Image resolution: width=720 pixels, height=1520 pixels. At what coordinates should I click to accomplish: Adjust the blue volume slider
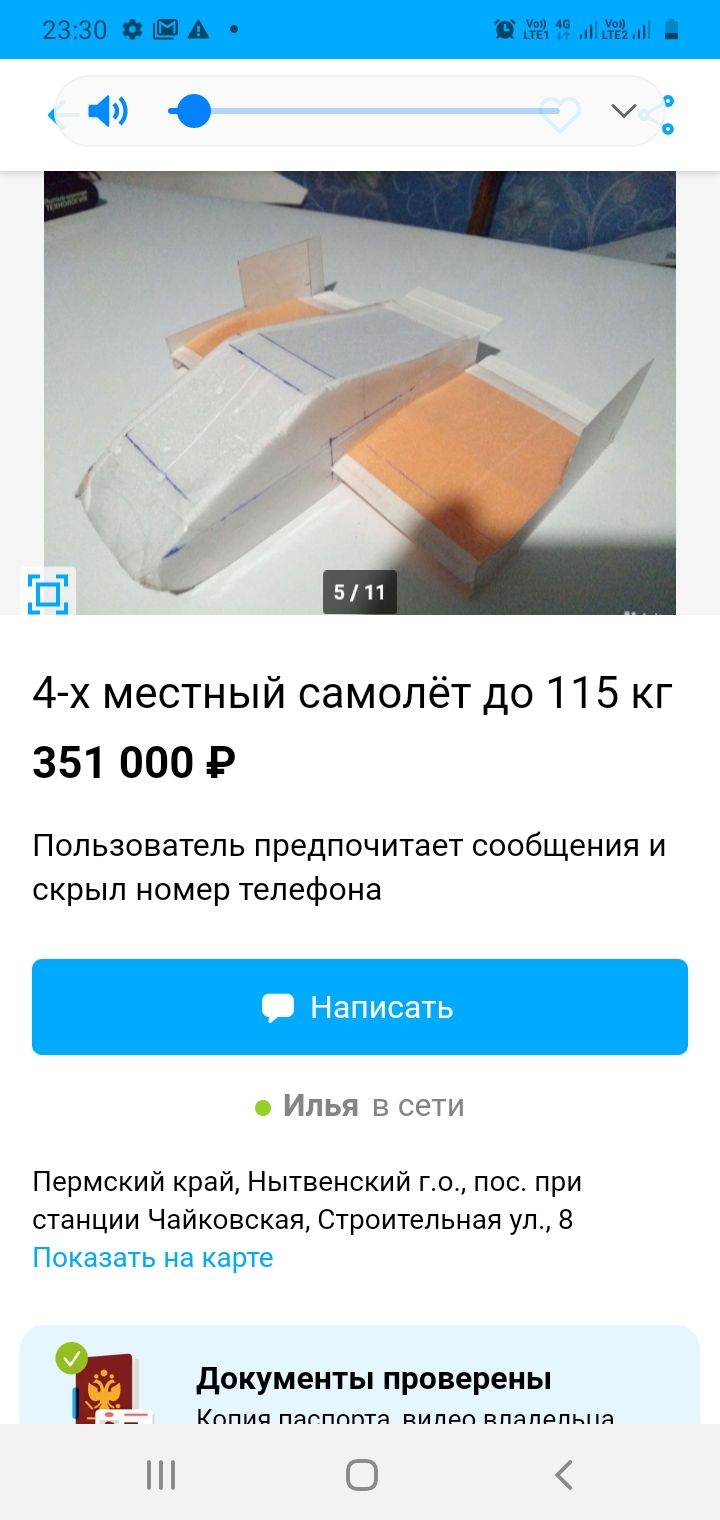point(193,112)
